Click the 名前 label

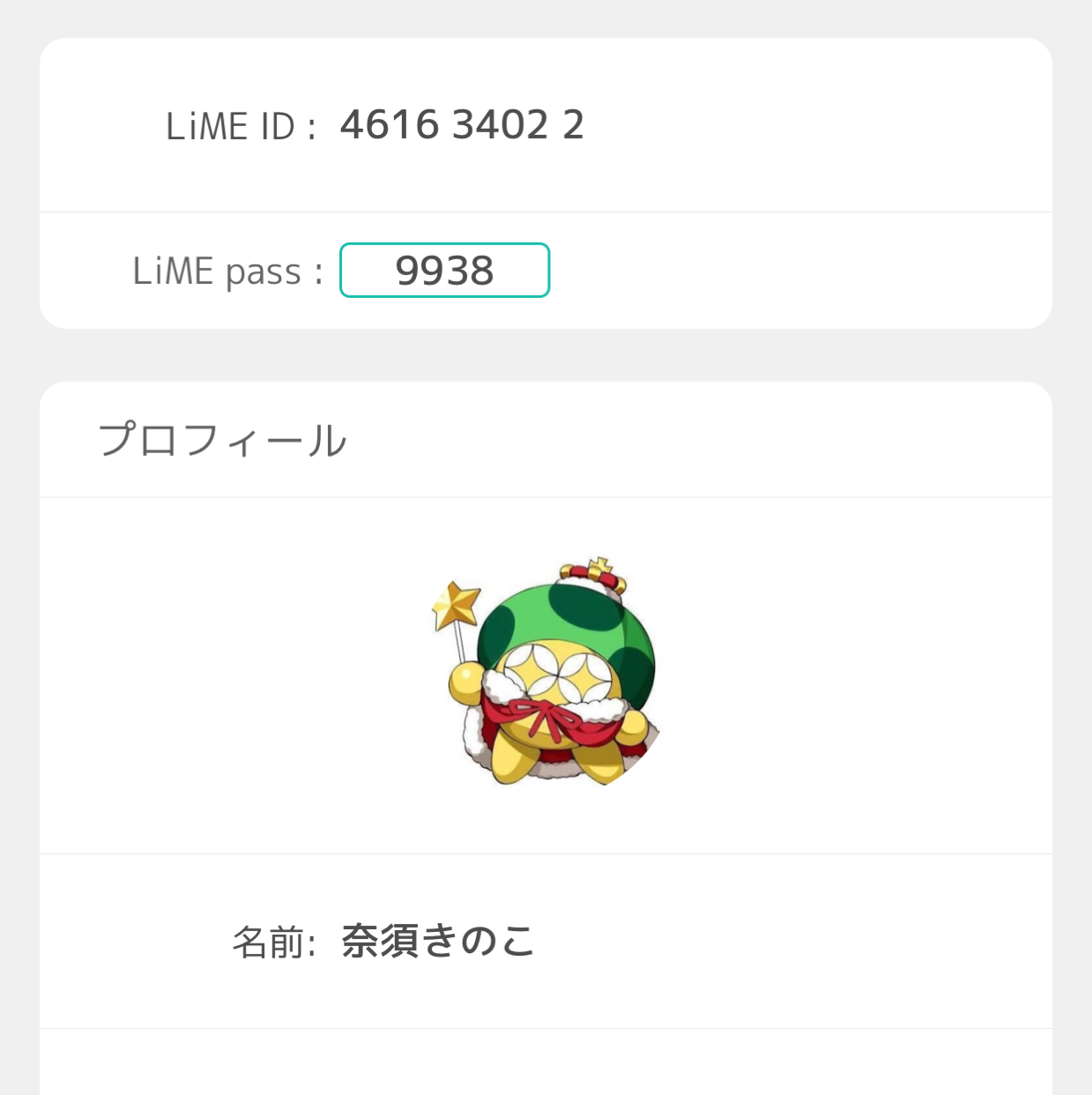point(271,942)
